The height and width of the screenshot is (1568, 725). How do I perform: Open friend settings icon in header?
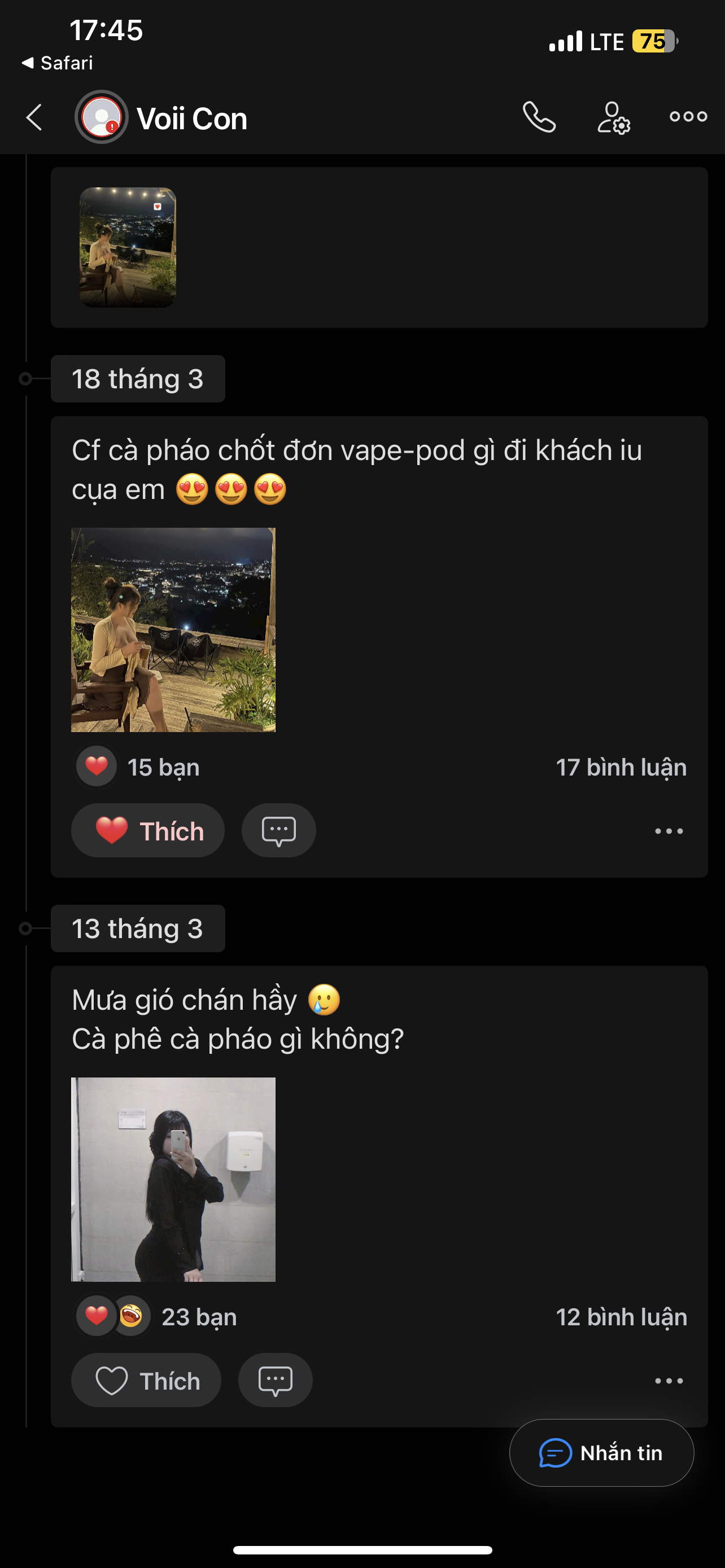coord(613,117)
